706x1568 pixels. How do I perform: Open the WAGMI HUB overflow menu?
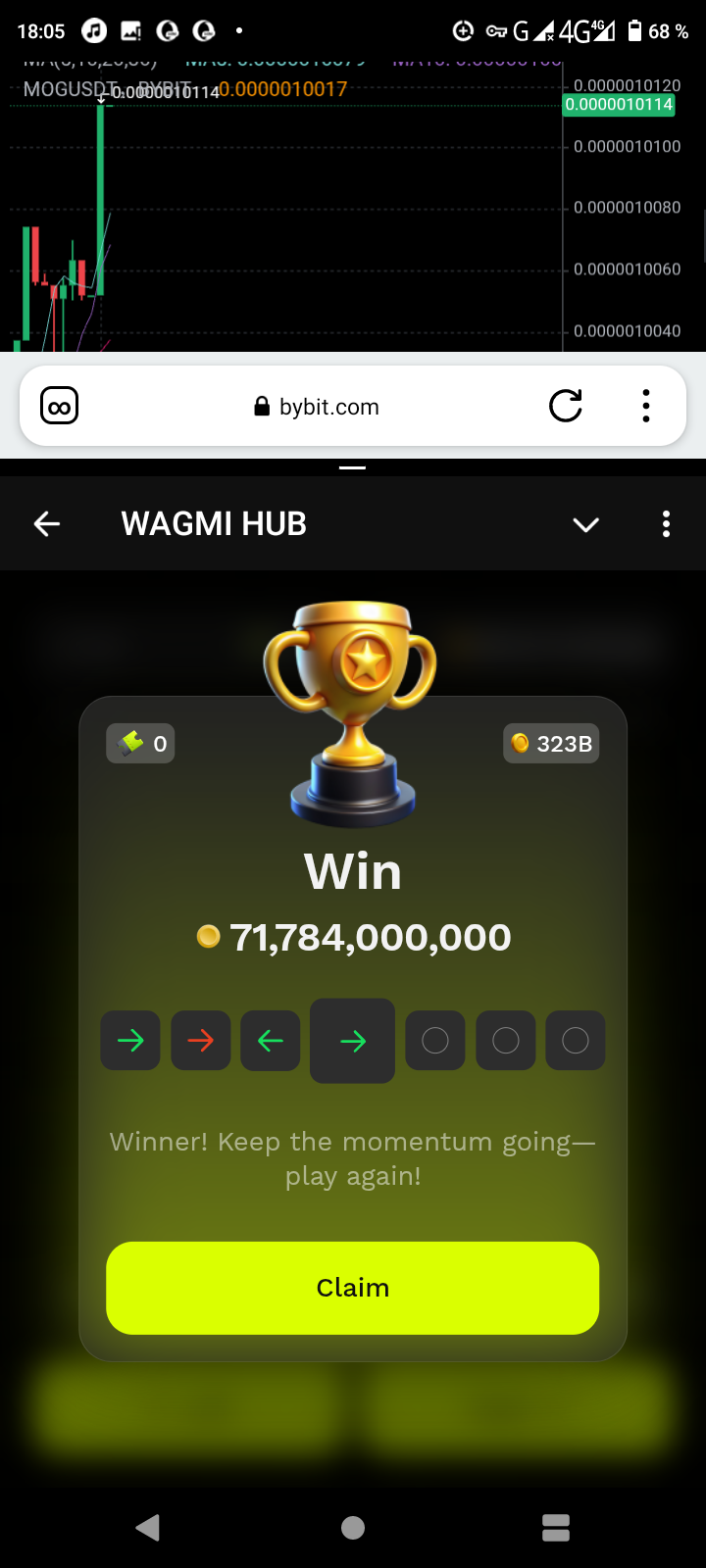pyautogui.click(x=666, y=524)
